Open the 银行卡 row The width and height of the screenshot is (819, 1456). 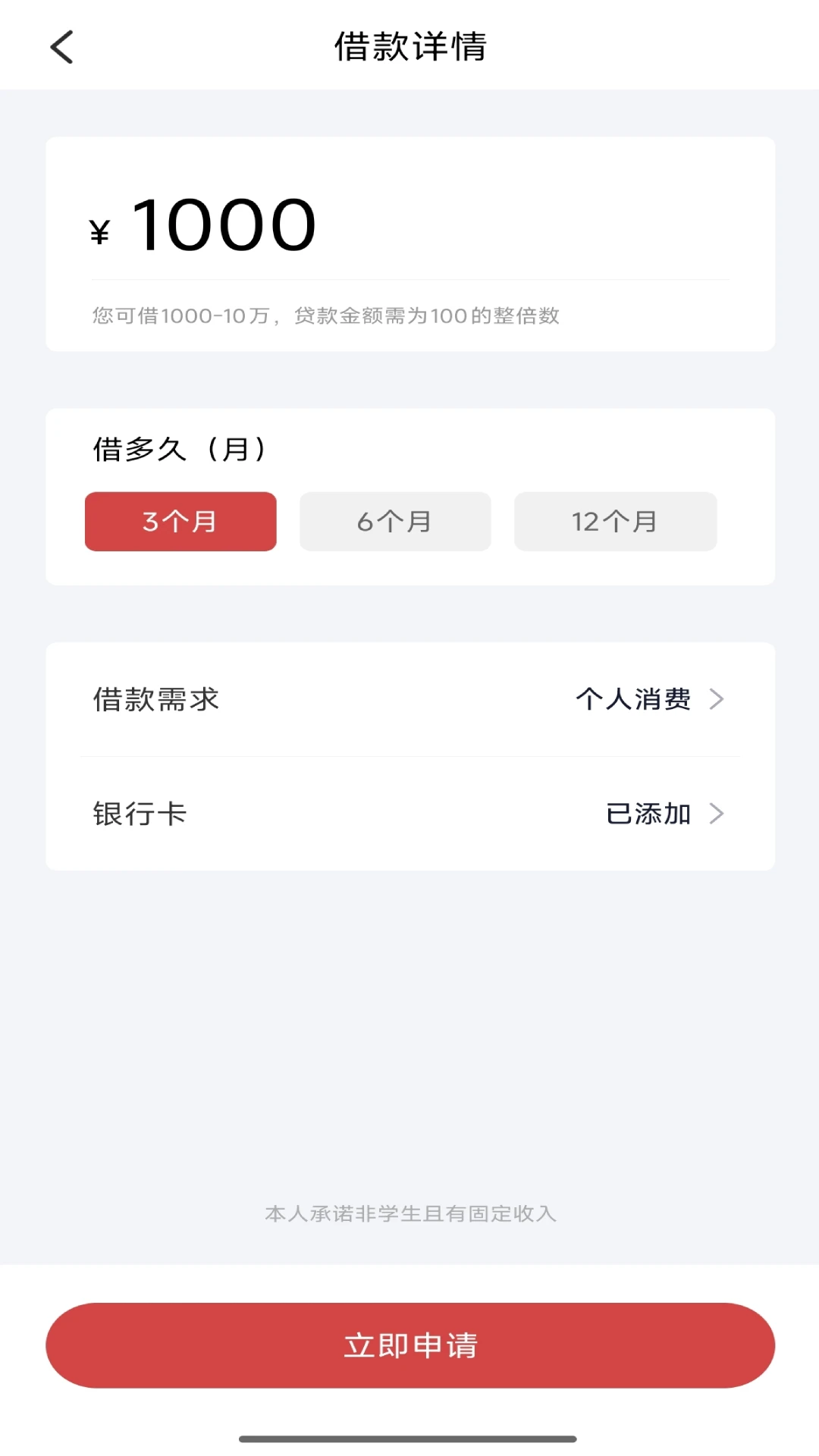click(409, 814)
